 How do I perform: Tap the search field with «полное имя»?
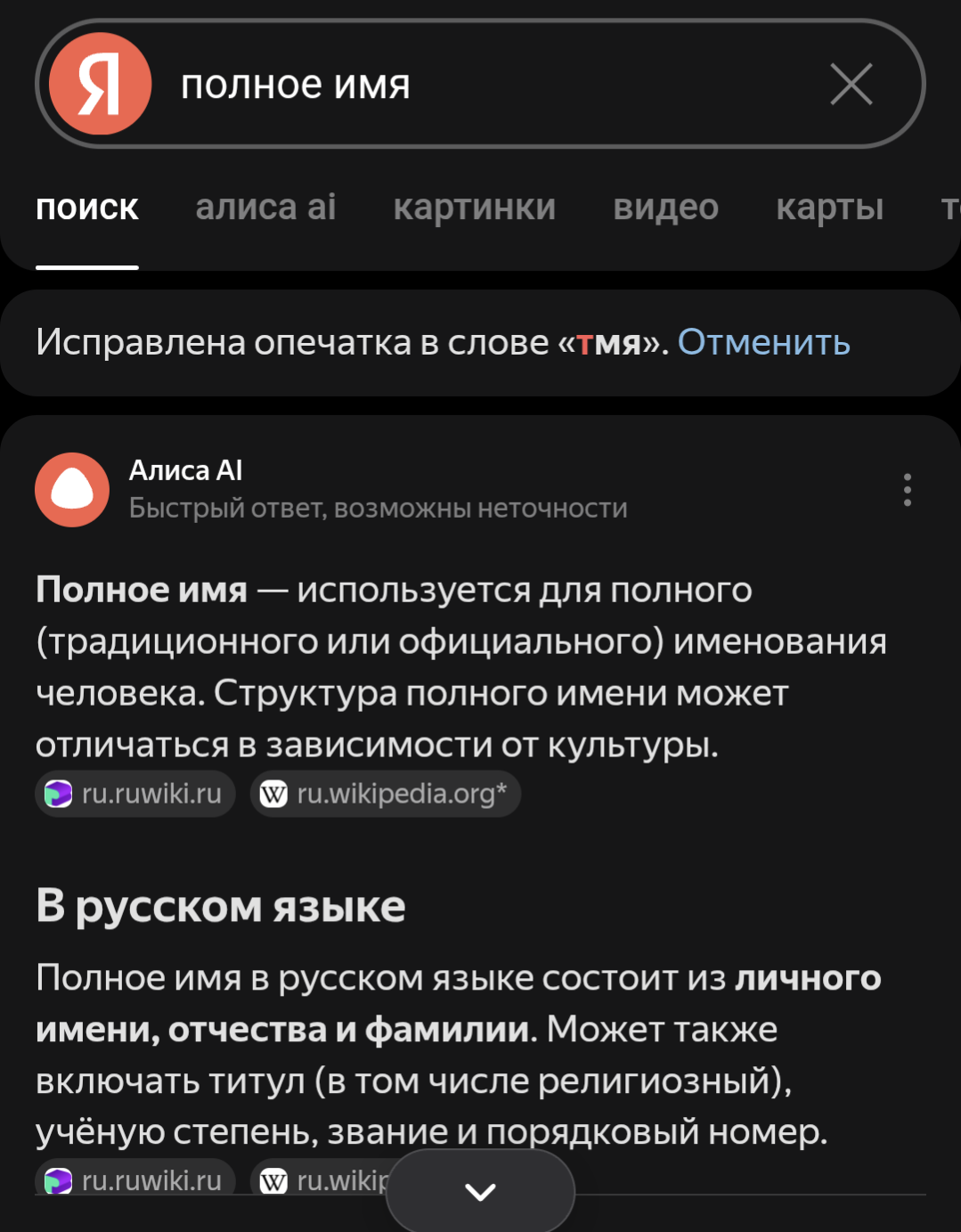(x=481, y=85)
